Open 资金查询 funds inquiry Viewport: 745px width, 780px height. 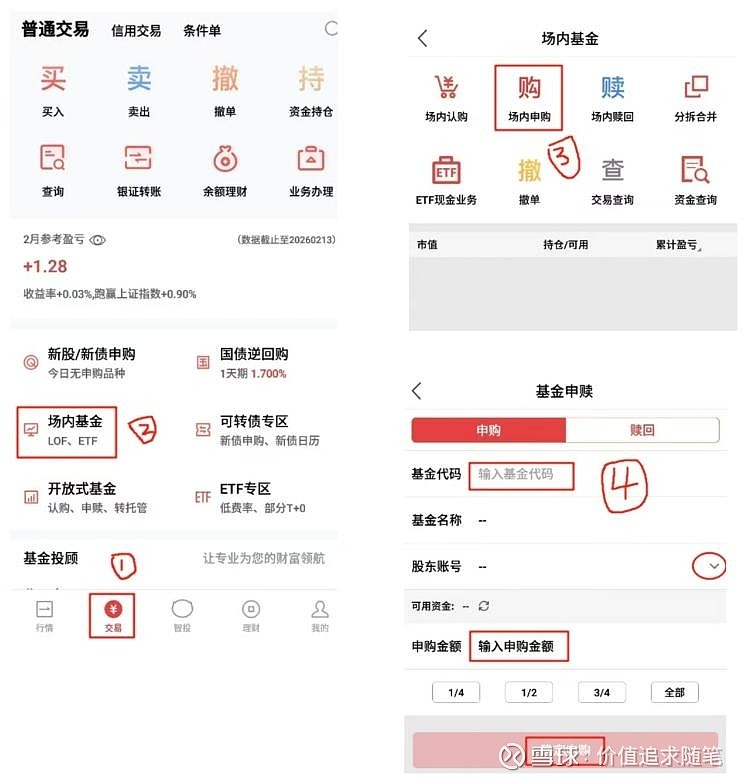(x=699, y=178)
